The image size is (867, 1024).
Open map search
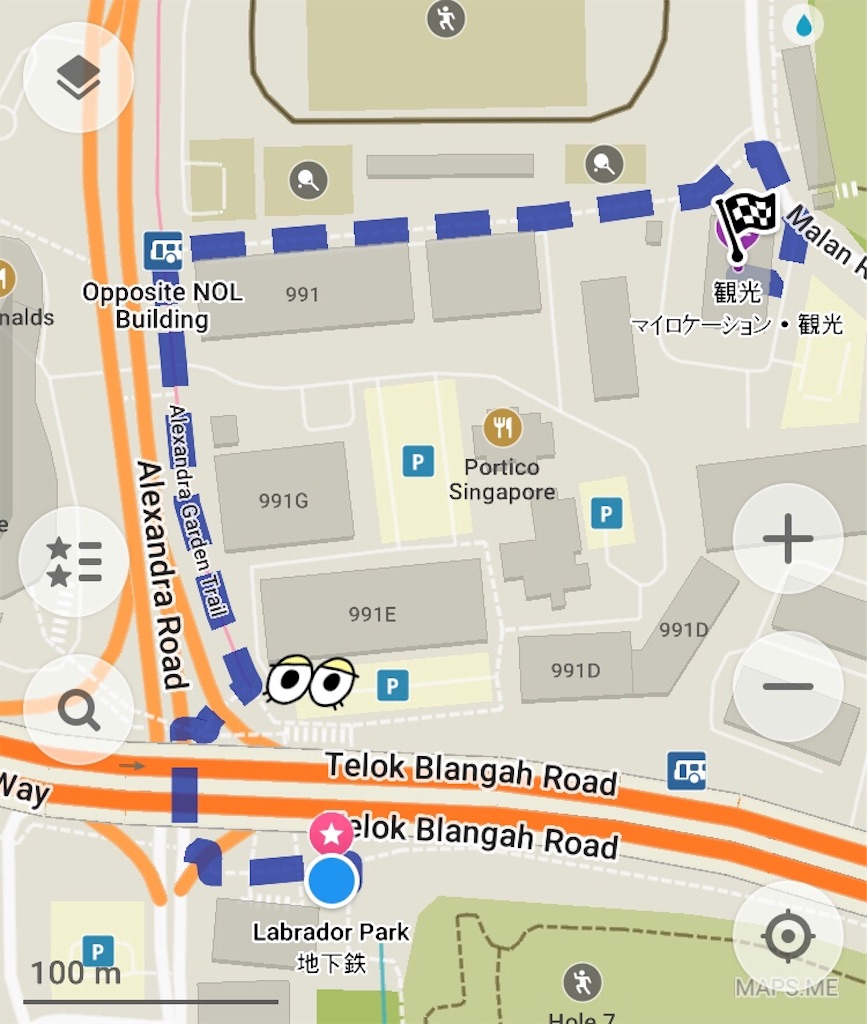(78, 710)
